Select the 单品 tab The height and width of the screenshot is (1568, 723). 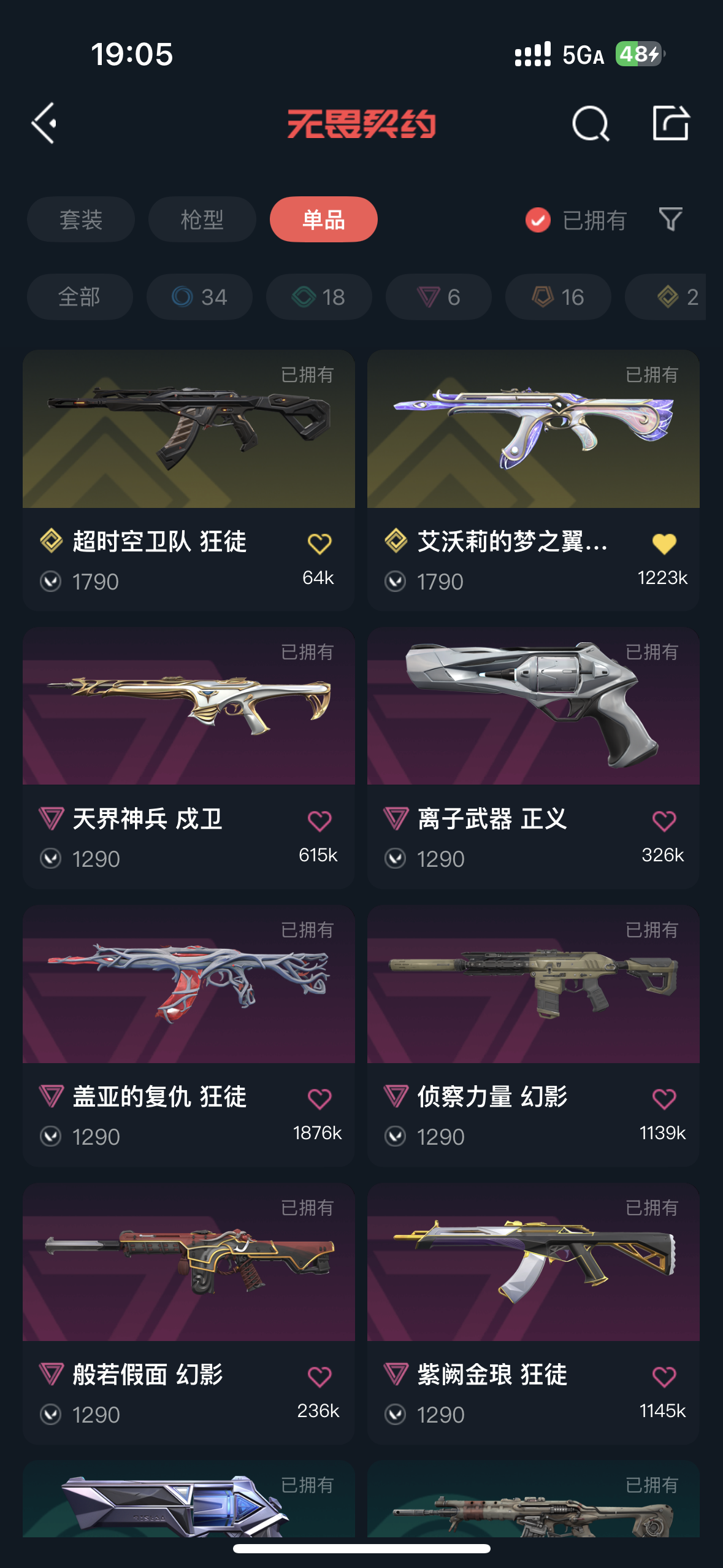point(323,220)
